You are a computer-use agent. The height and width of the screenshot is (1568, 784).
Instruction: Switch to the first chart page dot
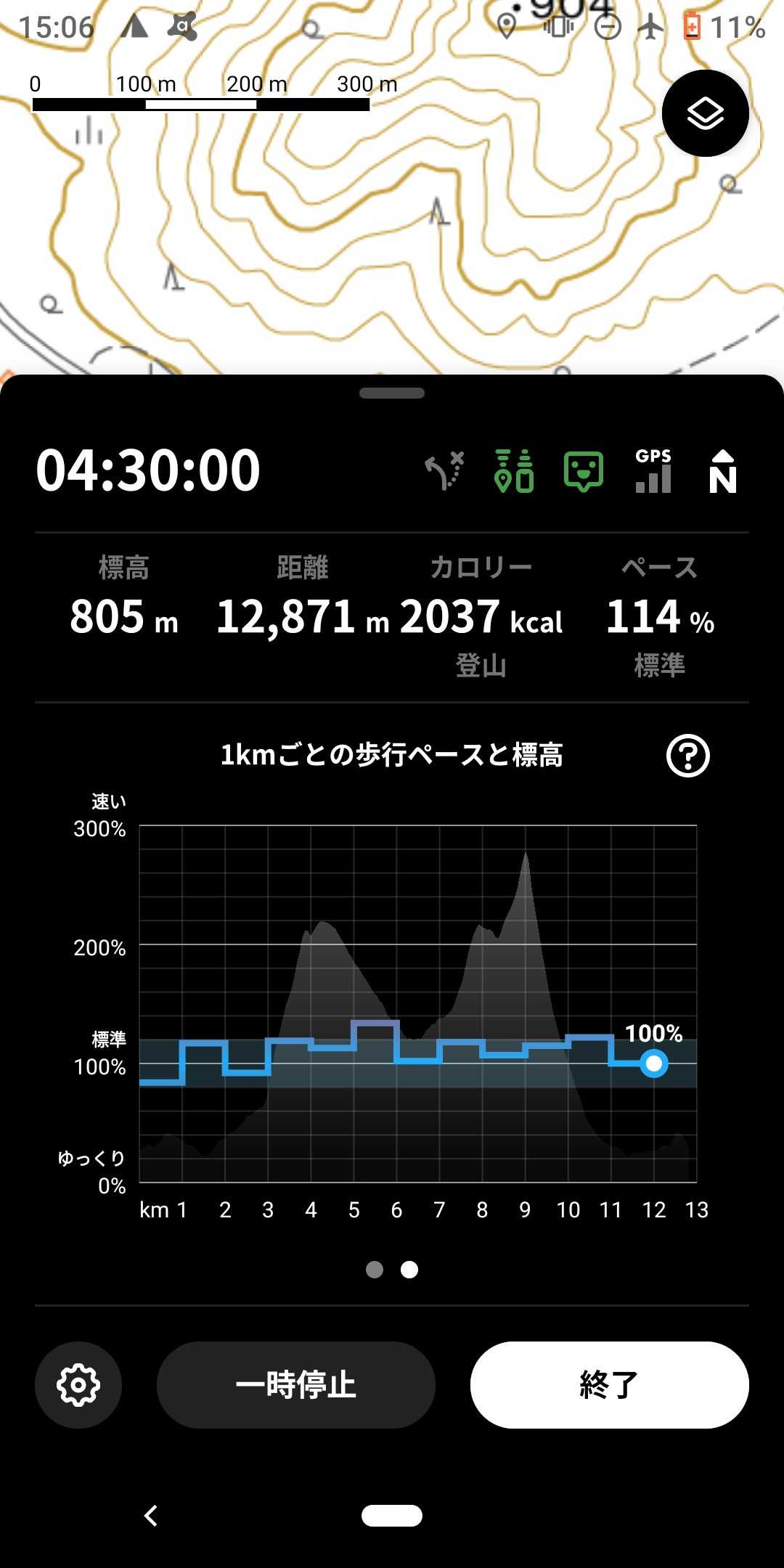tap(375, 1270)
